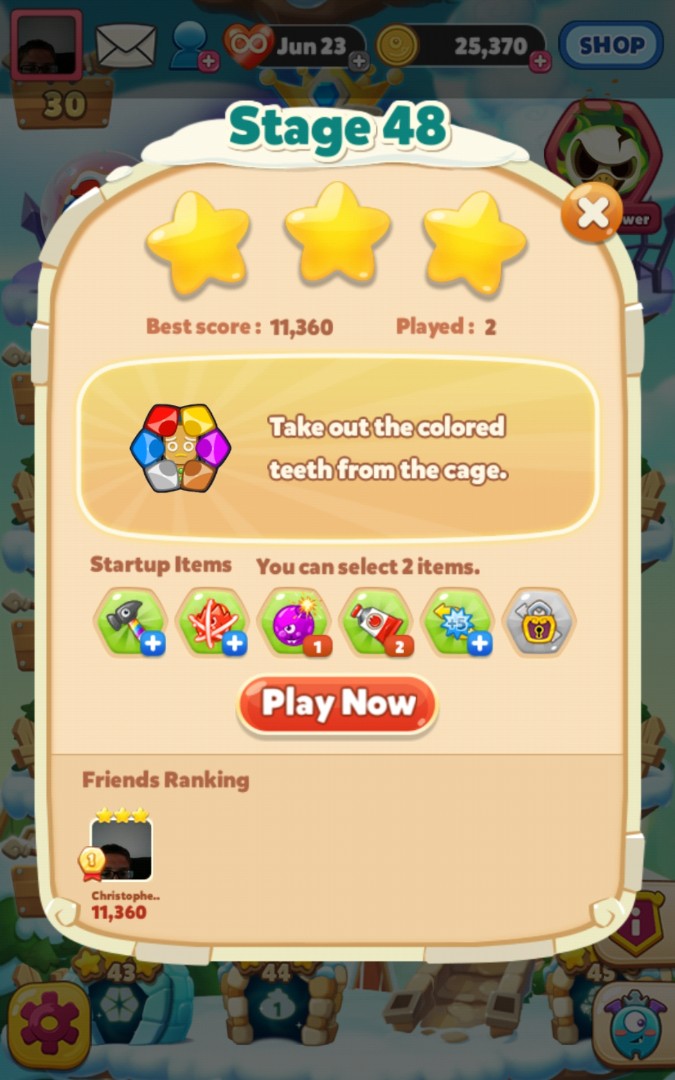Select the +5 moves startup item

(x=458, y=622)
